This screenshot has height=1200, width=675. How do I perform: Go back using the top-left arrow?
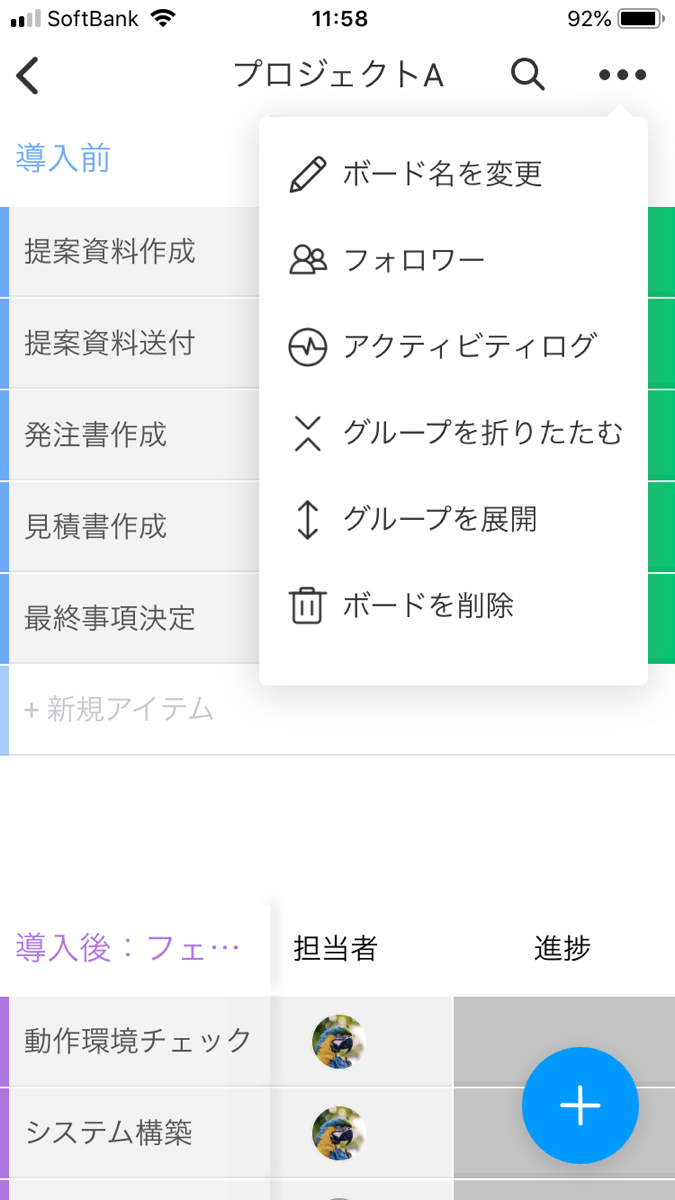(x=28, y=75)
